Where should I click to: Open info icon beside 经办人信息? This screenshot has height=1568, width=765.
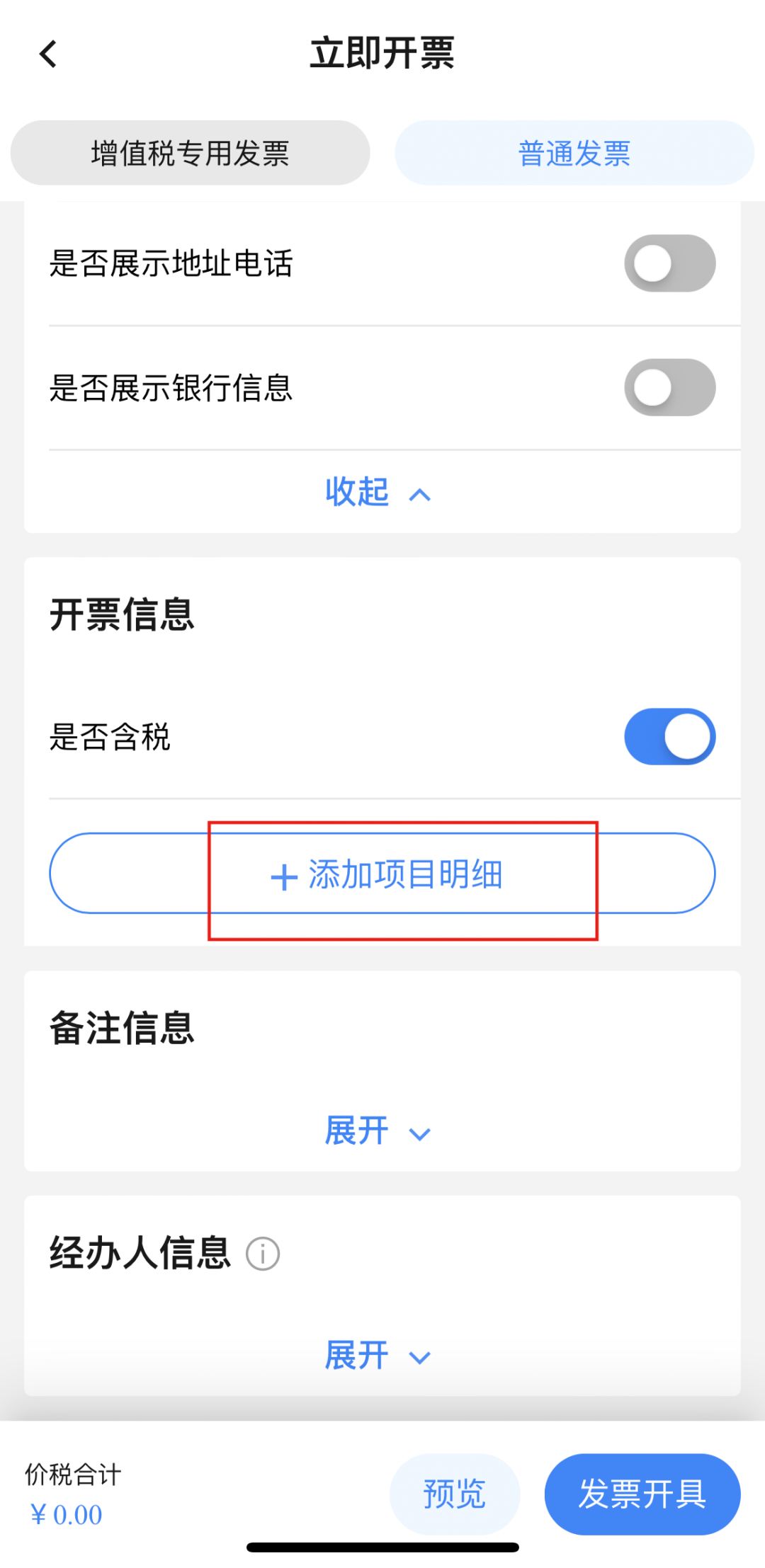click(263, 1254)
